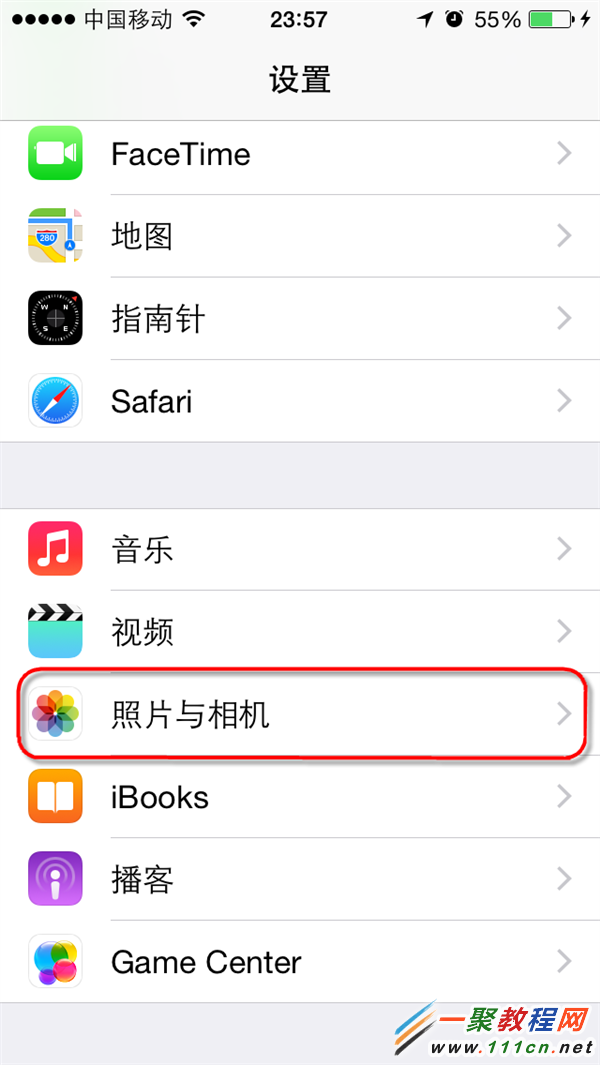This screenshot has width=600, height=1065.
Task: Open 照片与相机 settings
Action: tap(300, 714)
